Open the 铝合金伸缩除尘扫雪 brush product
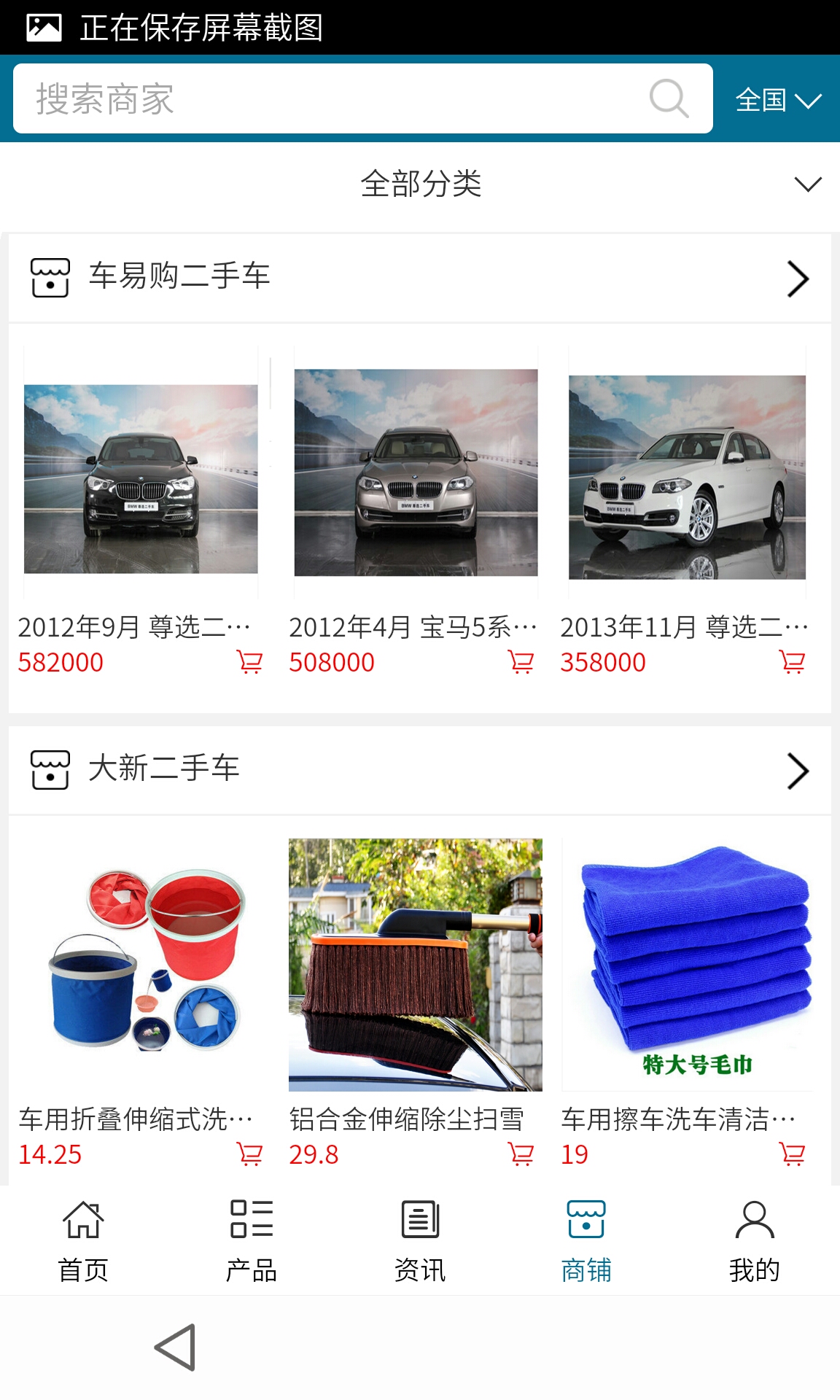The image size is (840, 1400). (x=416, y=964)
